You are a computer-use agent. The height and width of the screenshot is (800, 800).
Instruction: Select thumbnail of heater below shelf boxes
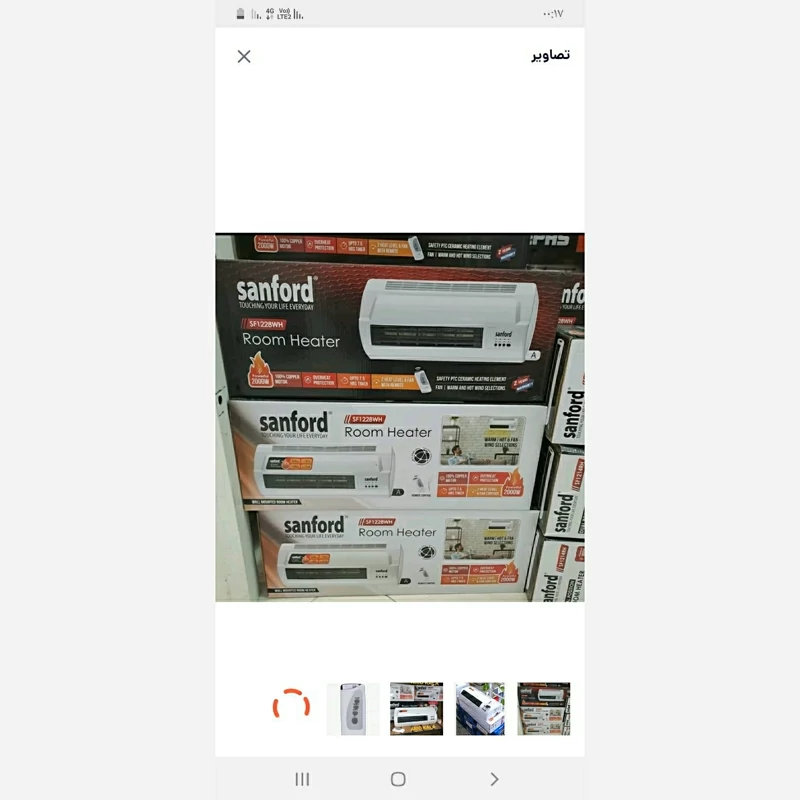tap(416, 709)
